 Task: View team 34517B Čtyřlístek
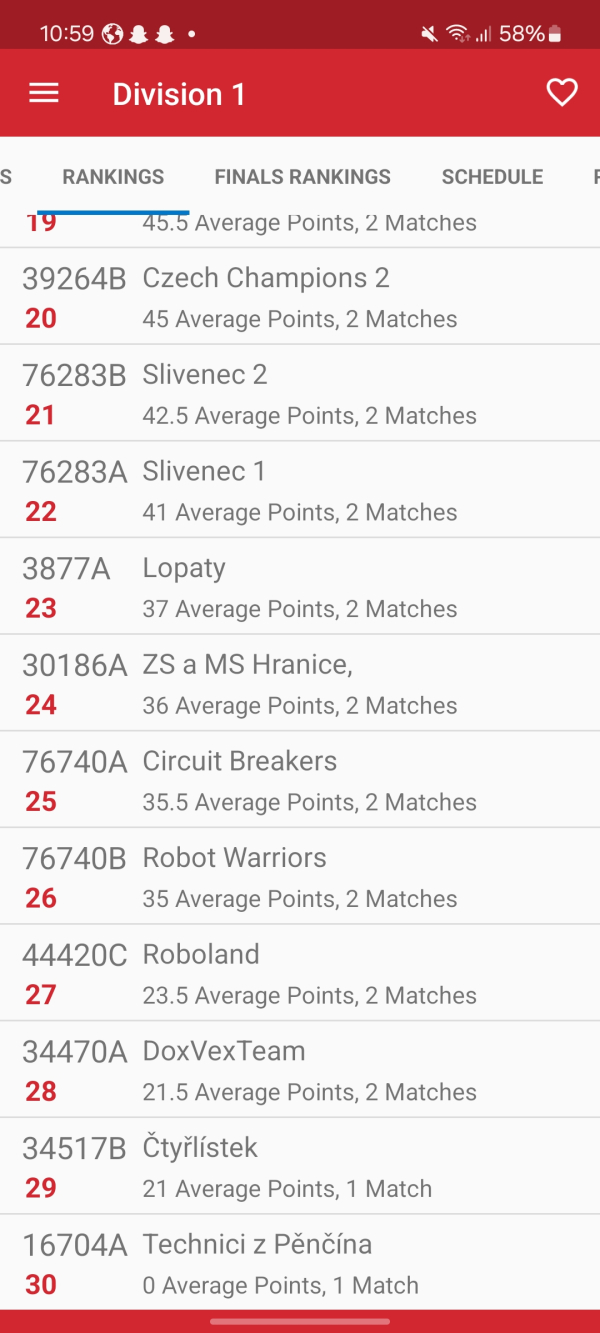[x=300, y=1167]
